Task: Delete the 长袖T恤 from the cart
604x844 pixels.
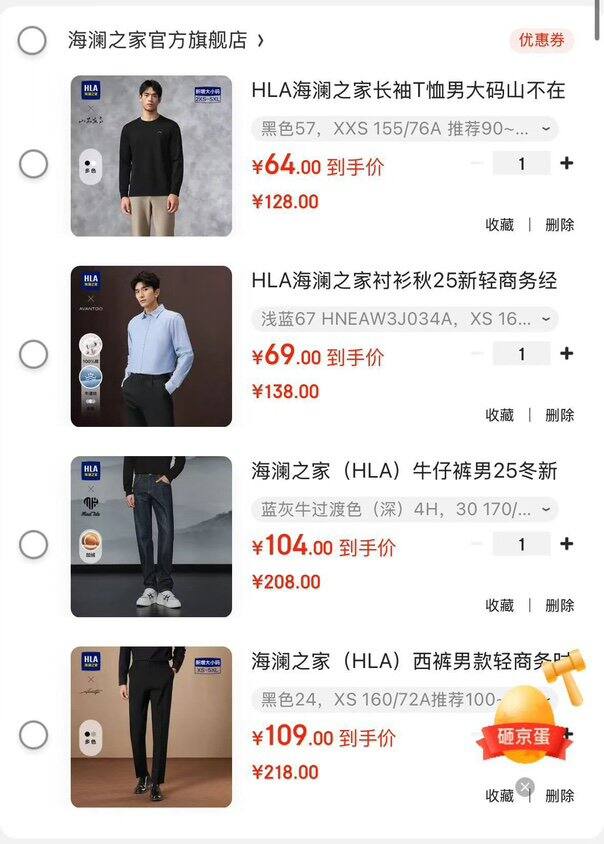Action: tap(559, 225)
